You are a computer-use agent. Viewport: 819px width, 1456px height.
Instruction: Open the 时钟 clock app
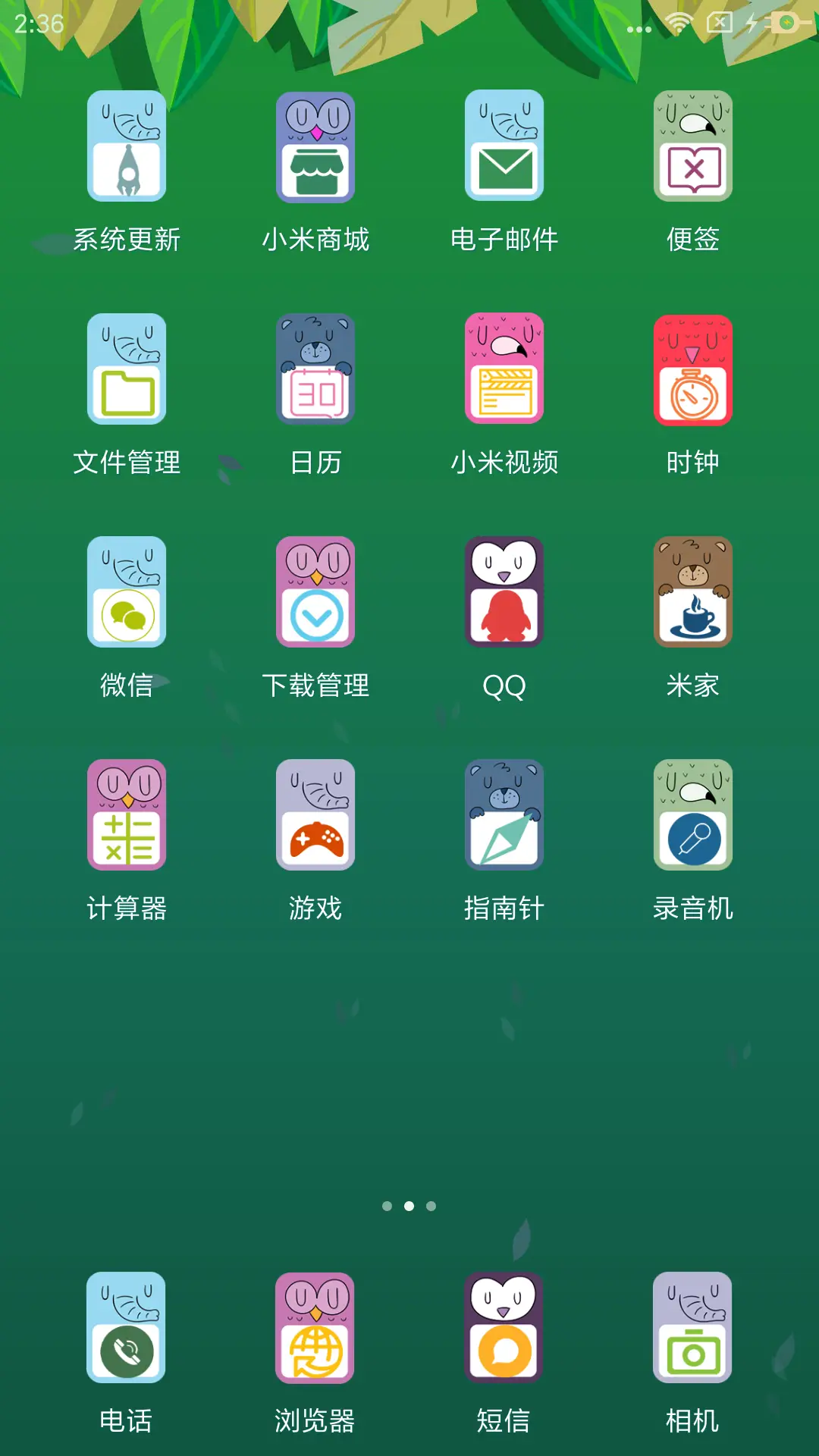click(x=692, y=370)
